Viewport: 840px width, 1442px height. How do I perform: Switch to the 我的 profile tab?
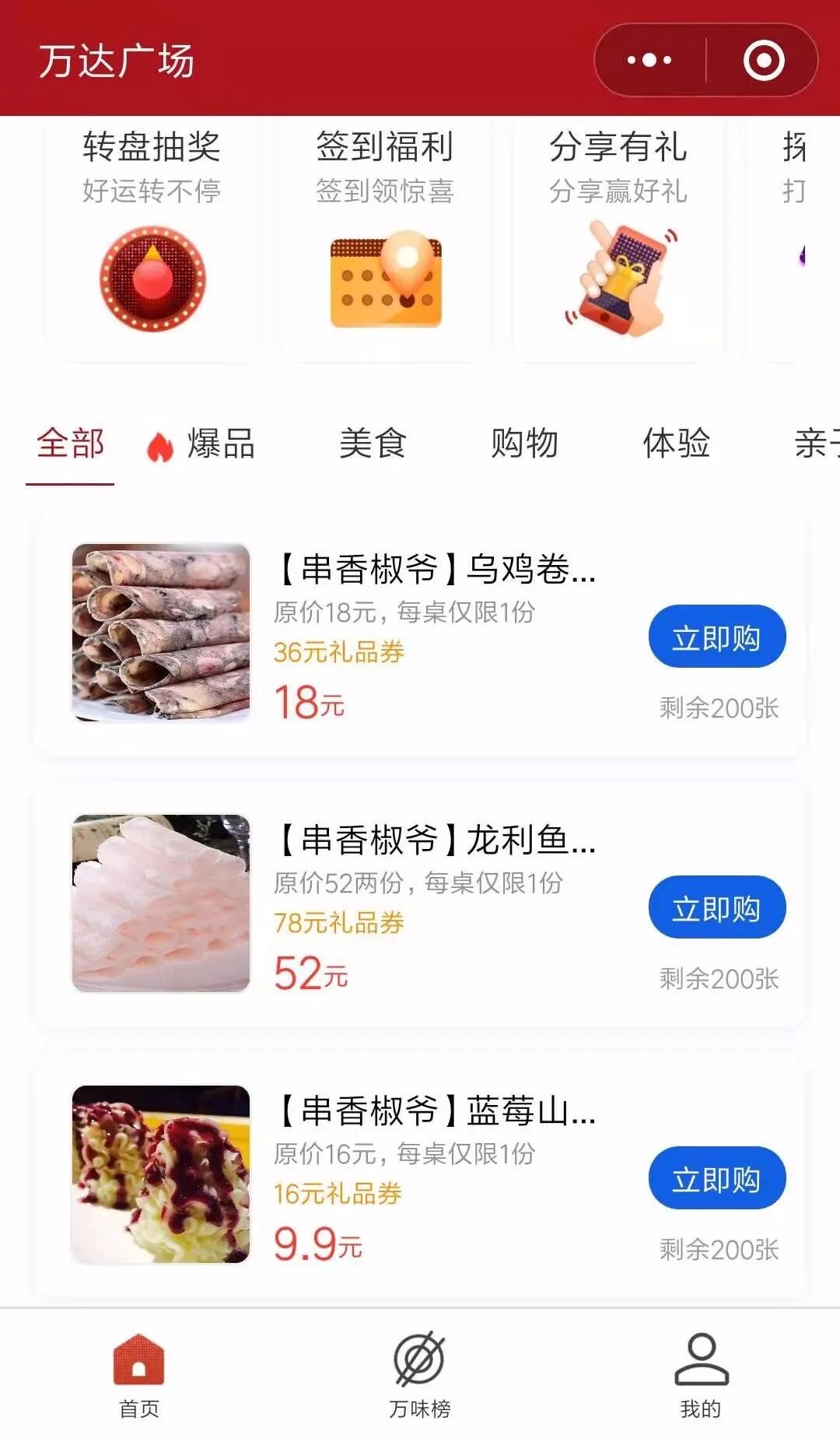[701, 1375]
